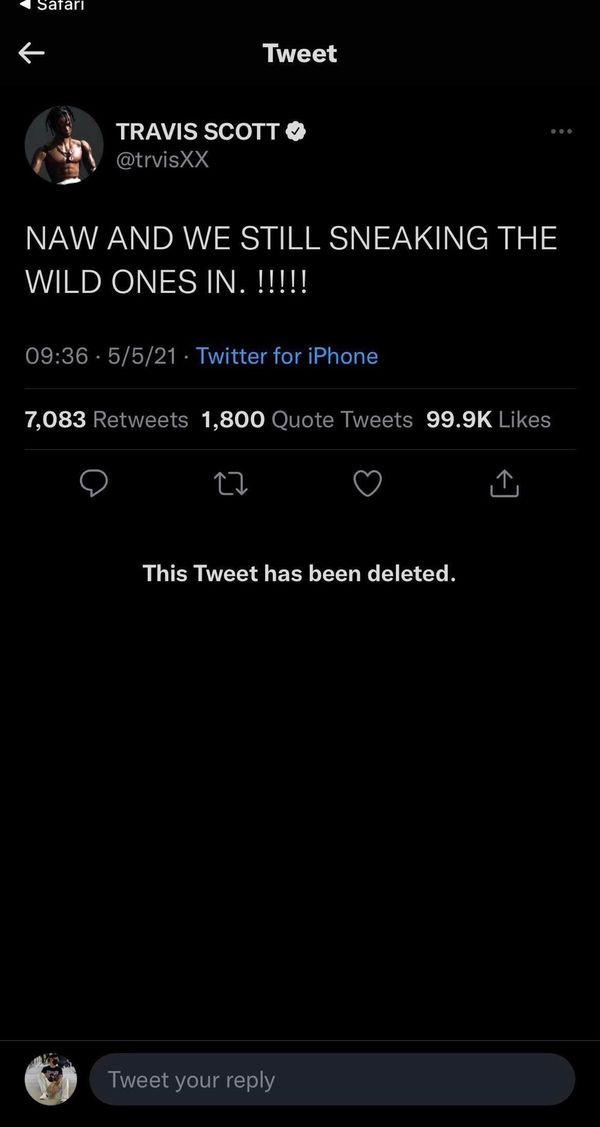
Task: Retweet this tweet
Action: coord(232,484)
